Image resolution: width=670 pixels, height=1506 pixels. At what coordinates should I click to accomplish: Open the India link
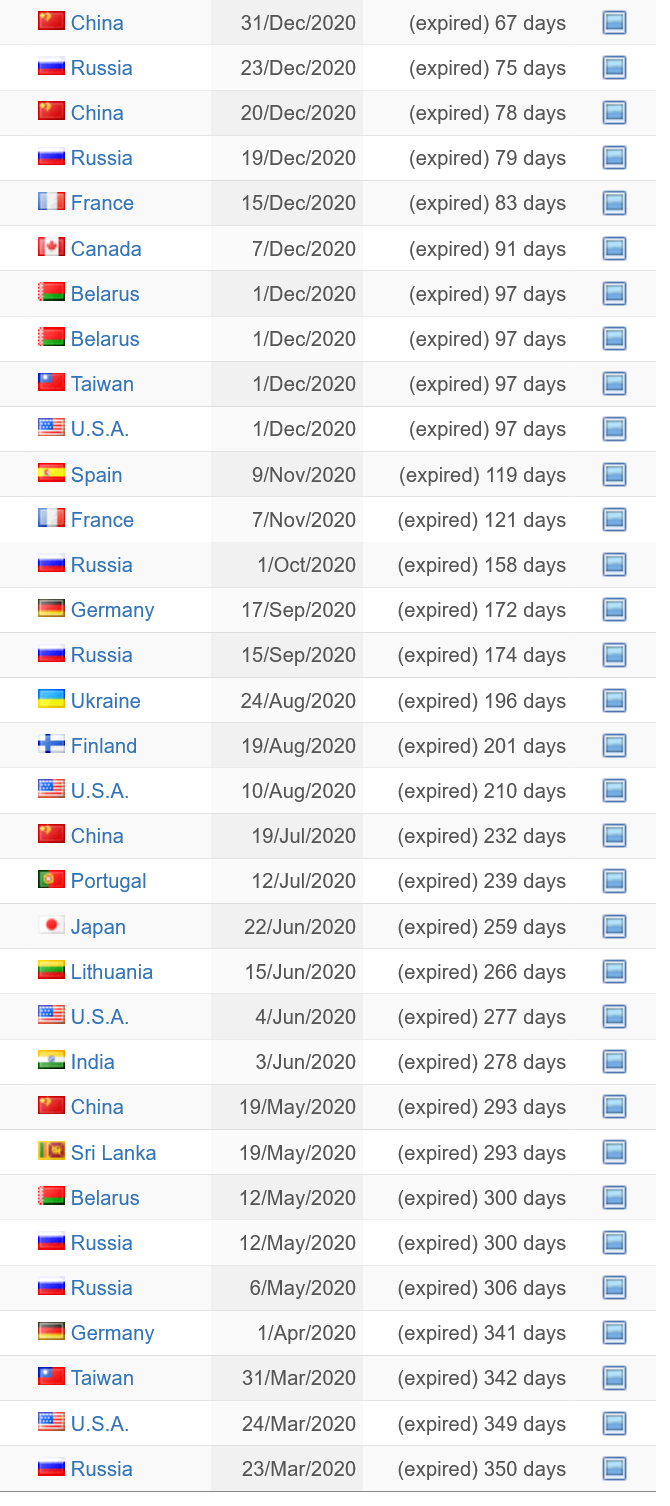coord(93,1062)
